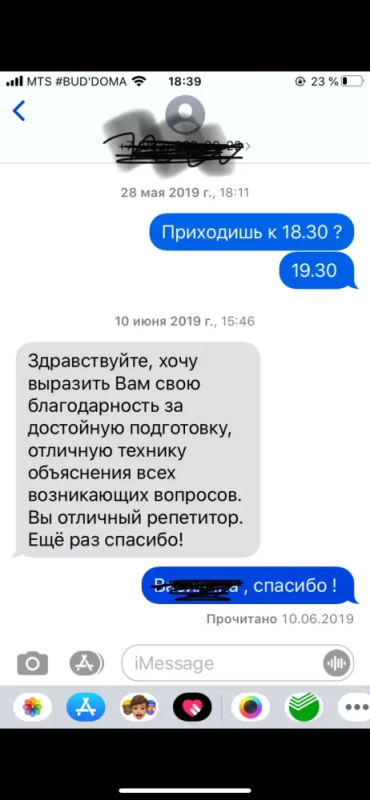This screenshot has width=370, height=800.
Task: Tap the iMessage text field
Action: tap(237, 663)
